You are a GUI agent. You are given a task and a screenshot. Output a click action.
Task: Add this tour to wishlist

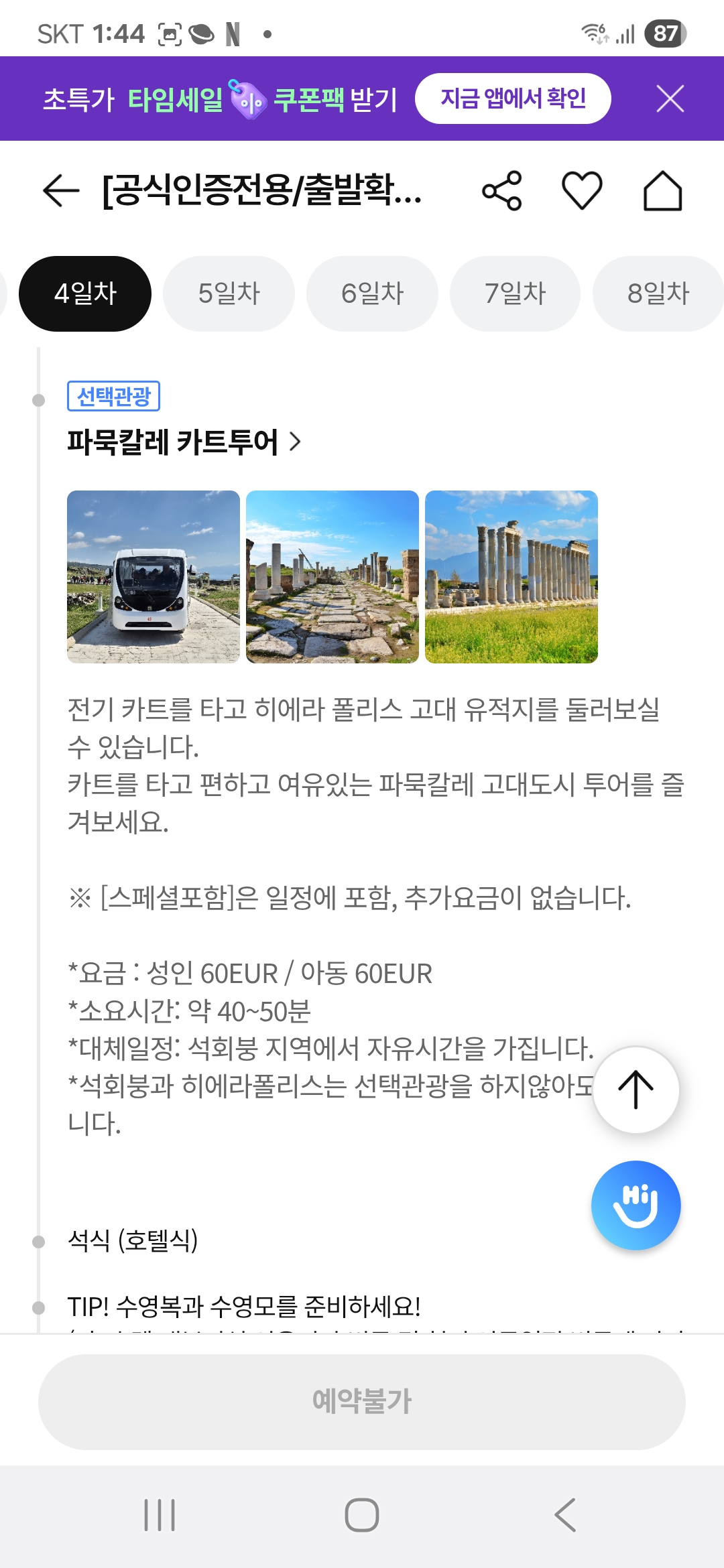582,191
